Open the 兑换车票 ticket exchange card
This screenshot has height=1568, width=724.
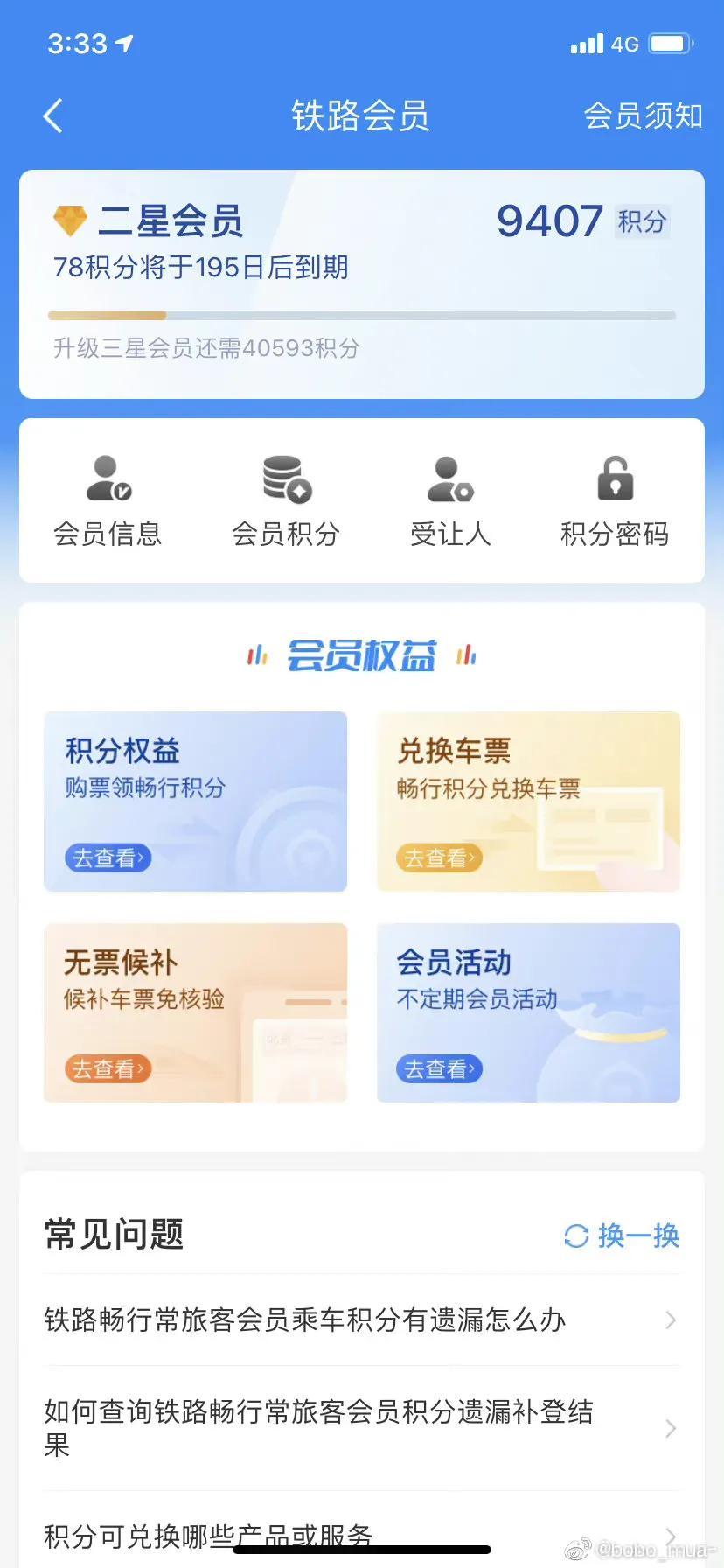click(527, 801)
